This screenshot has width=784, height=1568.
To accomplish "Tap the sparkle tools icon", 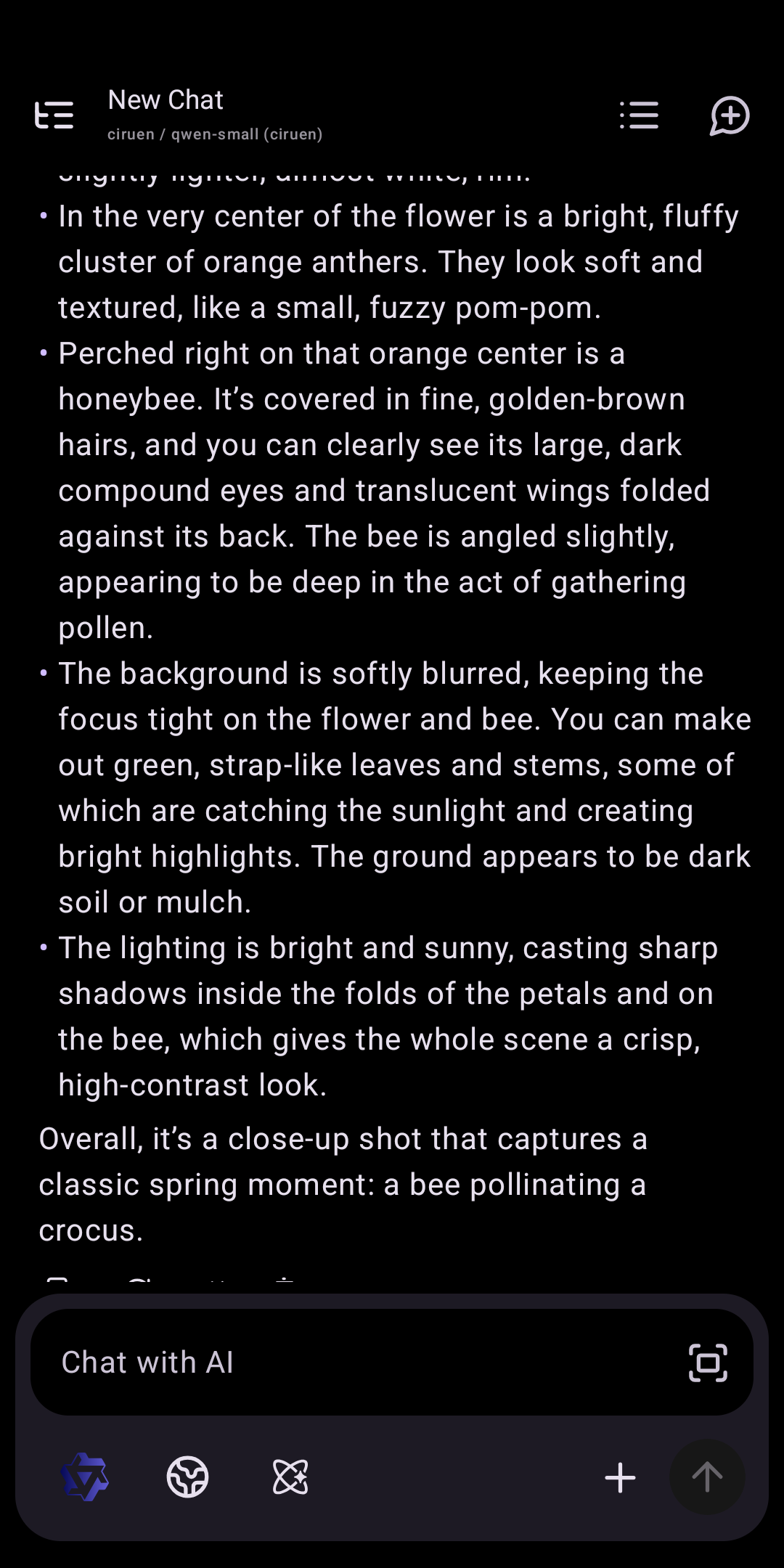I will [x=290, y=1477].
